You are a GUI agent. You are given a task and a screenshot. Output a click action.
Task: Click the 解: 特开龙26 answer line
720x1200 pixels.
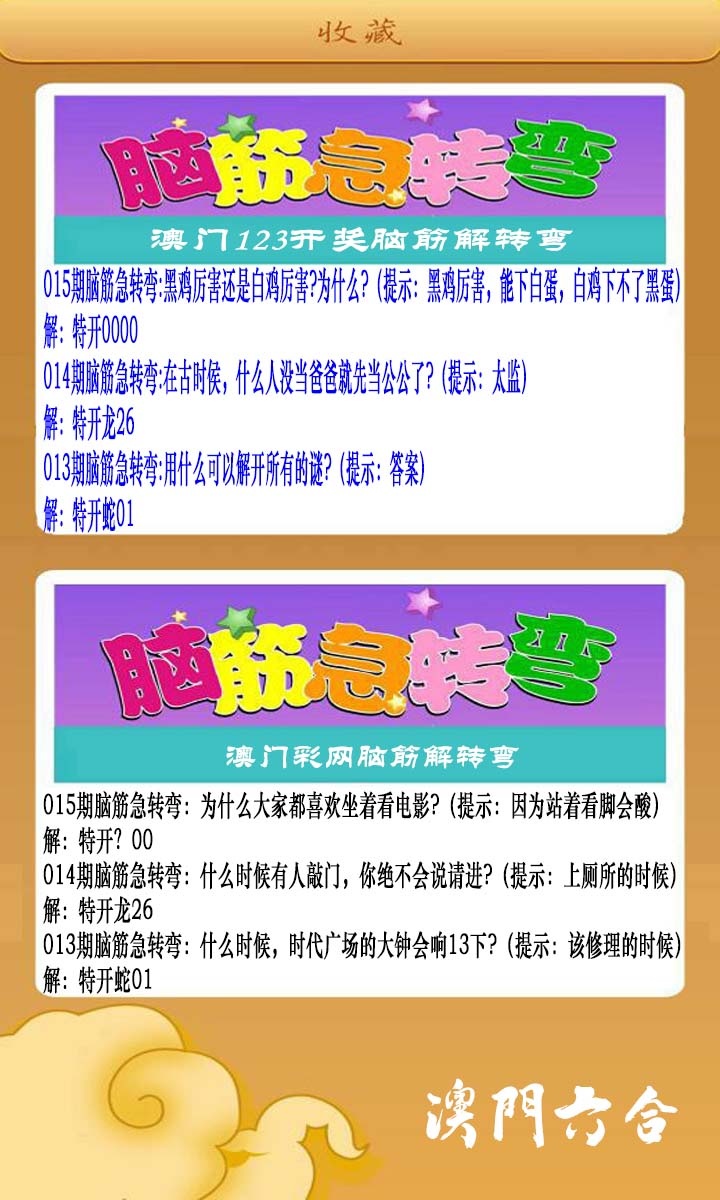[93, 421]
